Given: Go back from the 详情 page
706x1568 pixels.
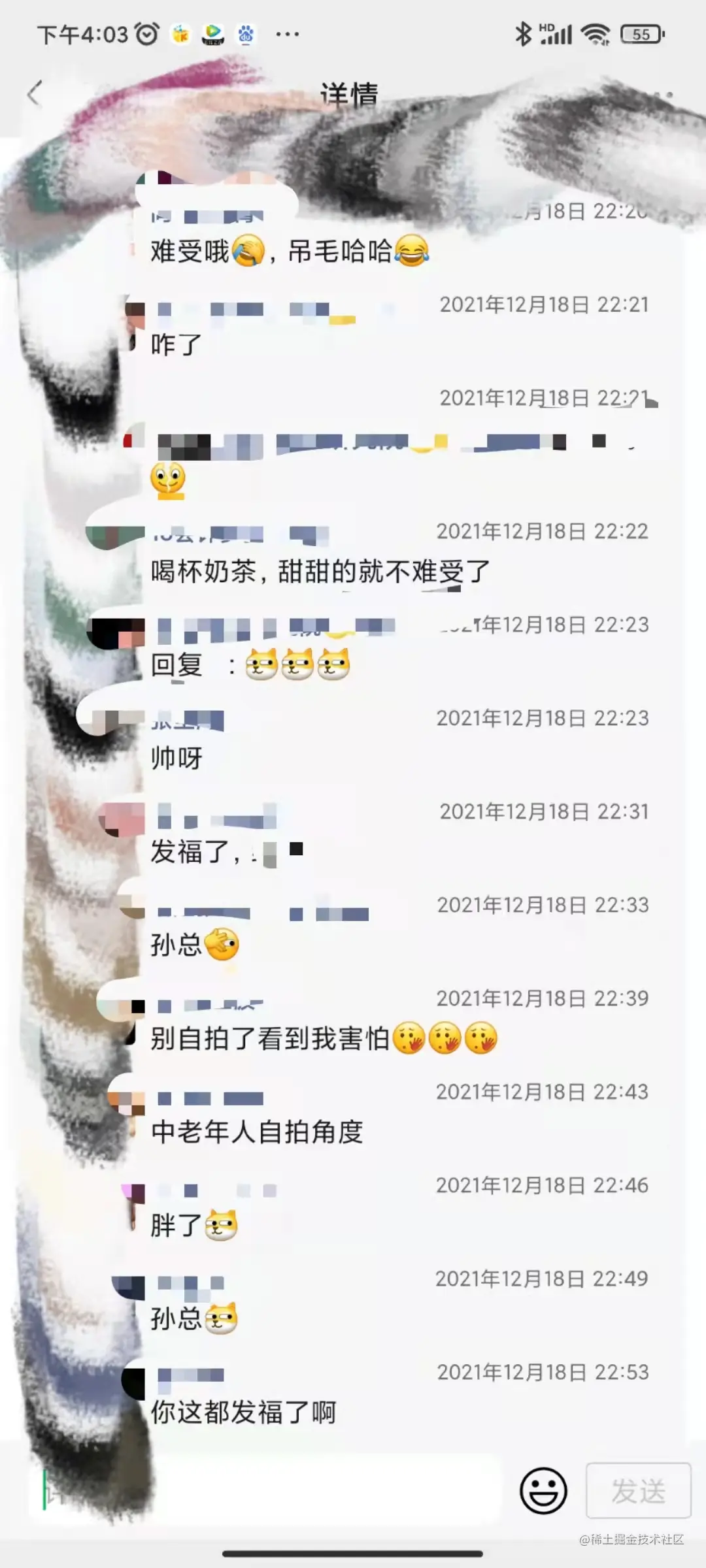Looking at the screenshot, I should [35, 94].
